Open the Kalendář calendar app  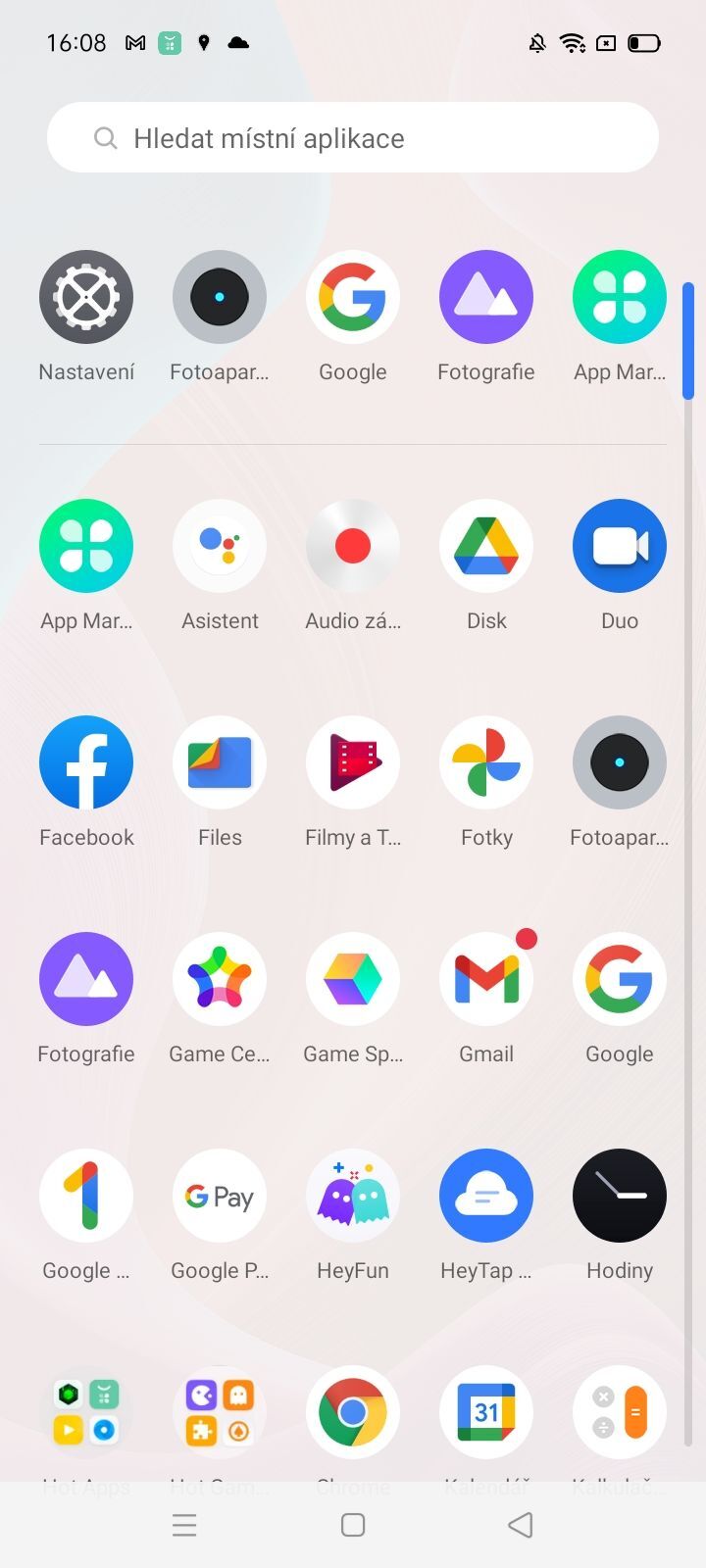point(486,1411)
